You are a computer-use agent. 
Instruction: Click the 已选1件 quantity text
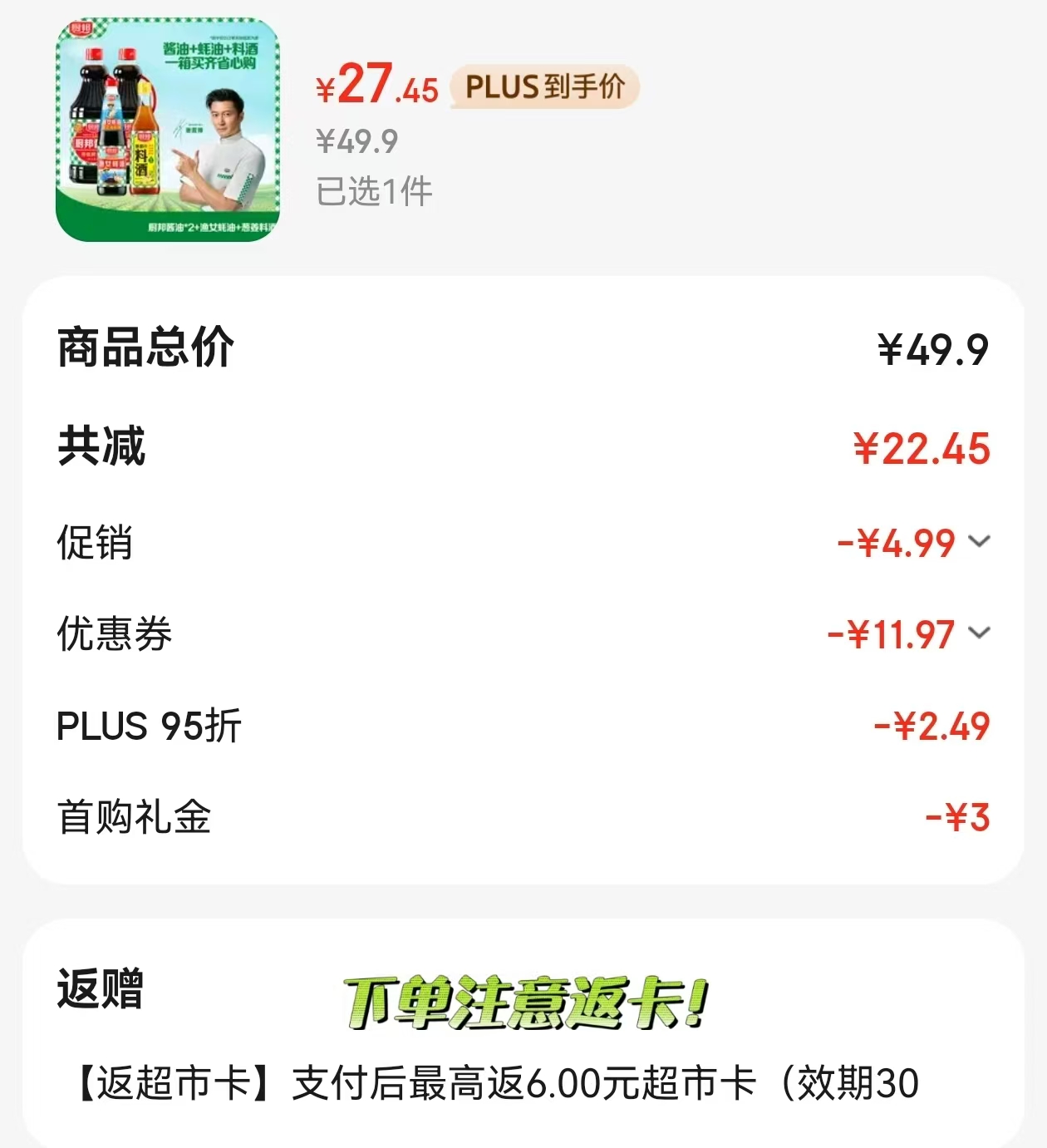pos(374,190)
